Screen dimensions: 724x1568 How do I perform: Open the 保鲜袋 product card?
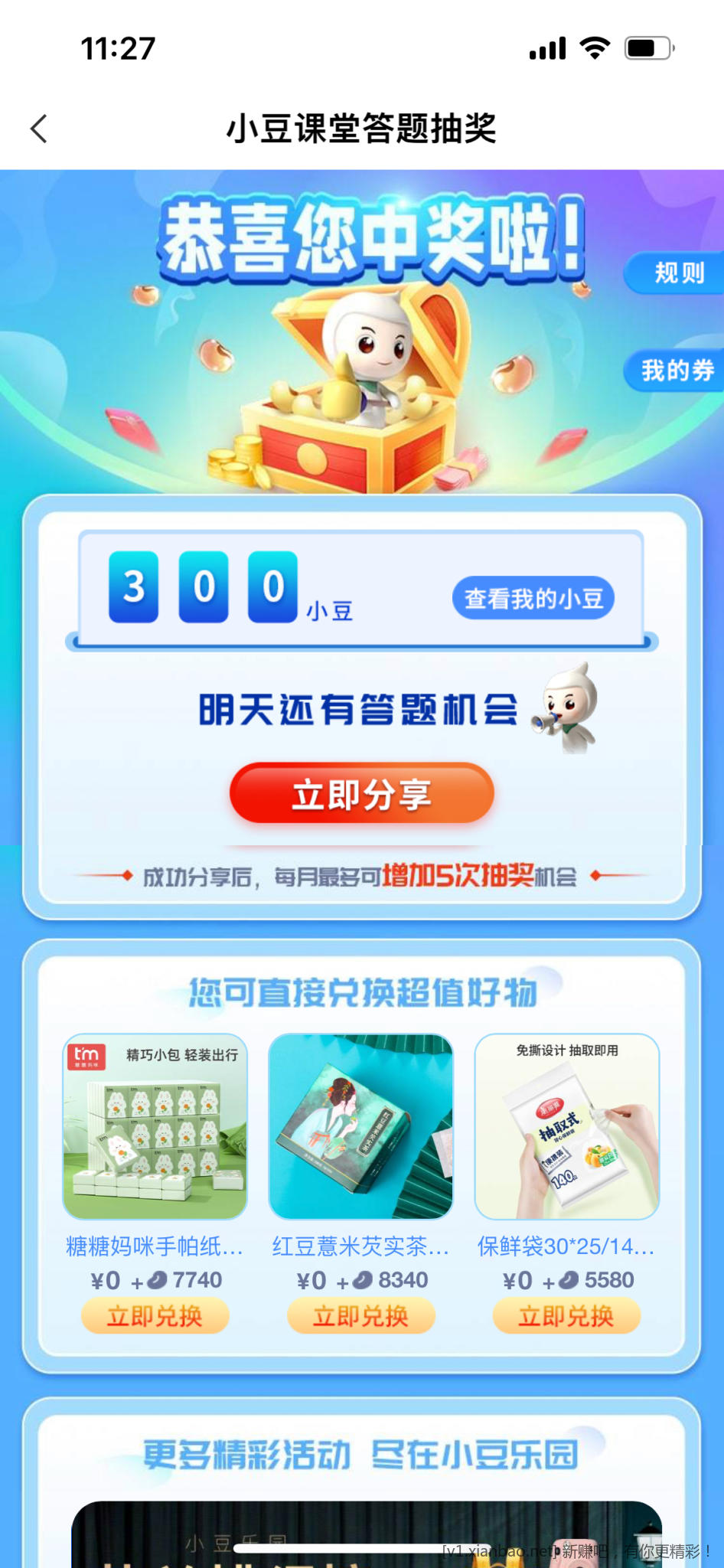click(x=566, y=1126)
